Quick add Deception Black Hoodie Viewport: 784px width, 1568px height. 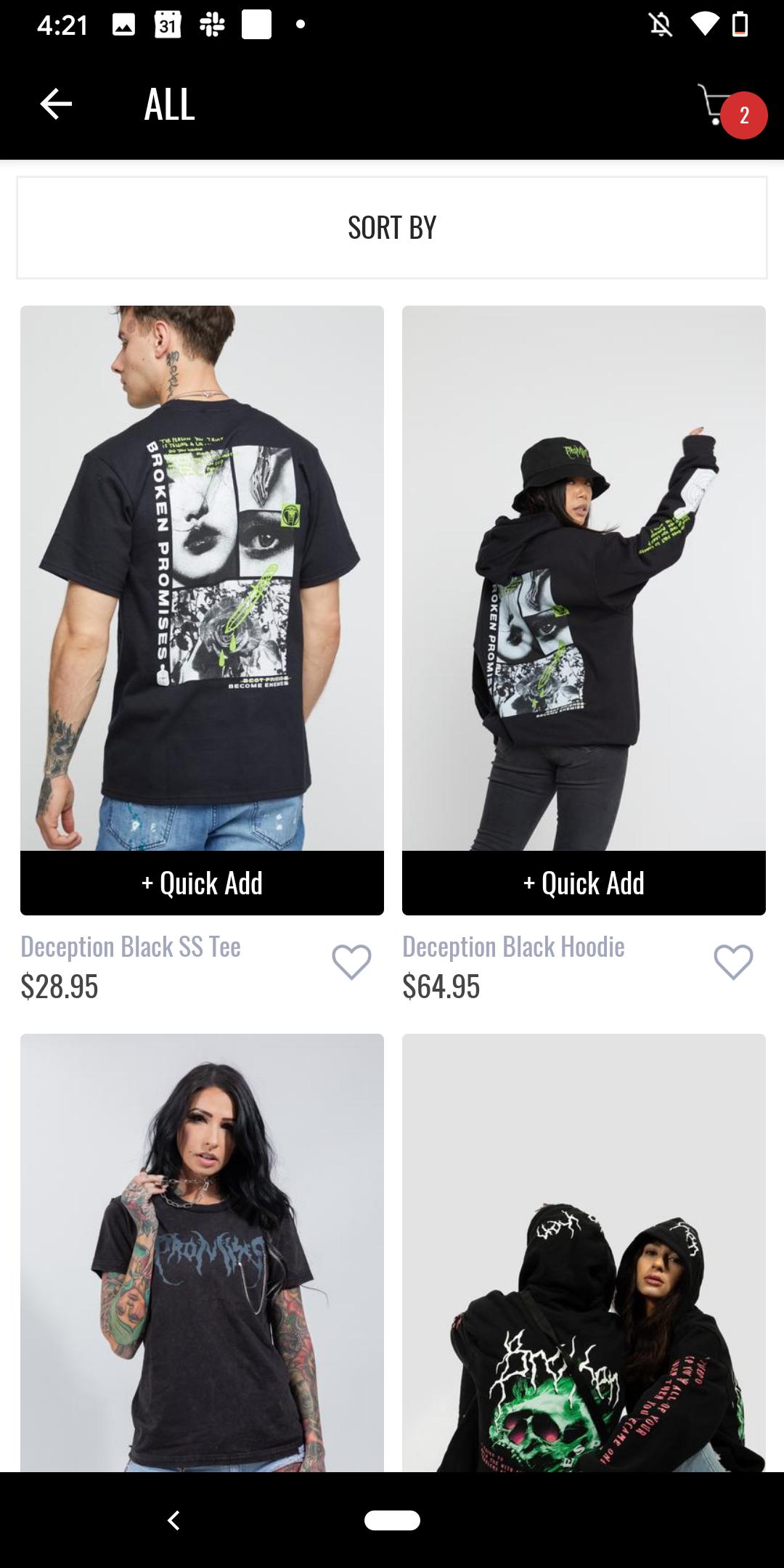pos(584,883)
